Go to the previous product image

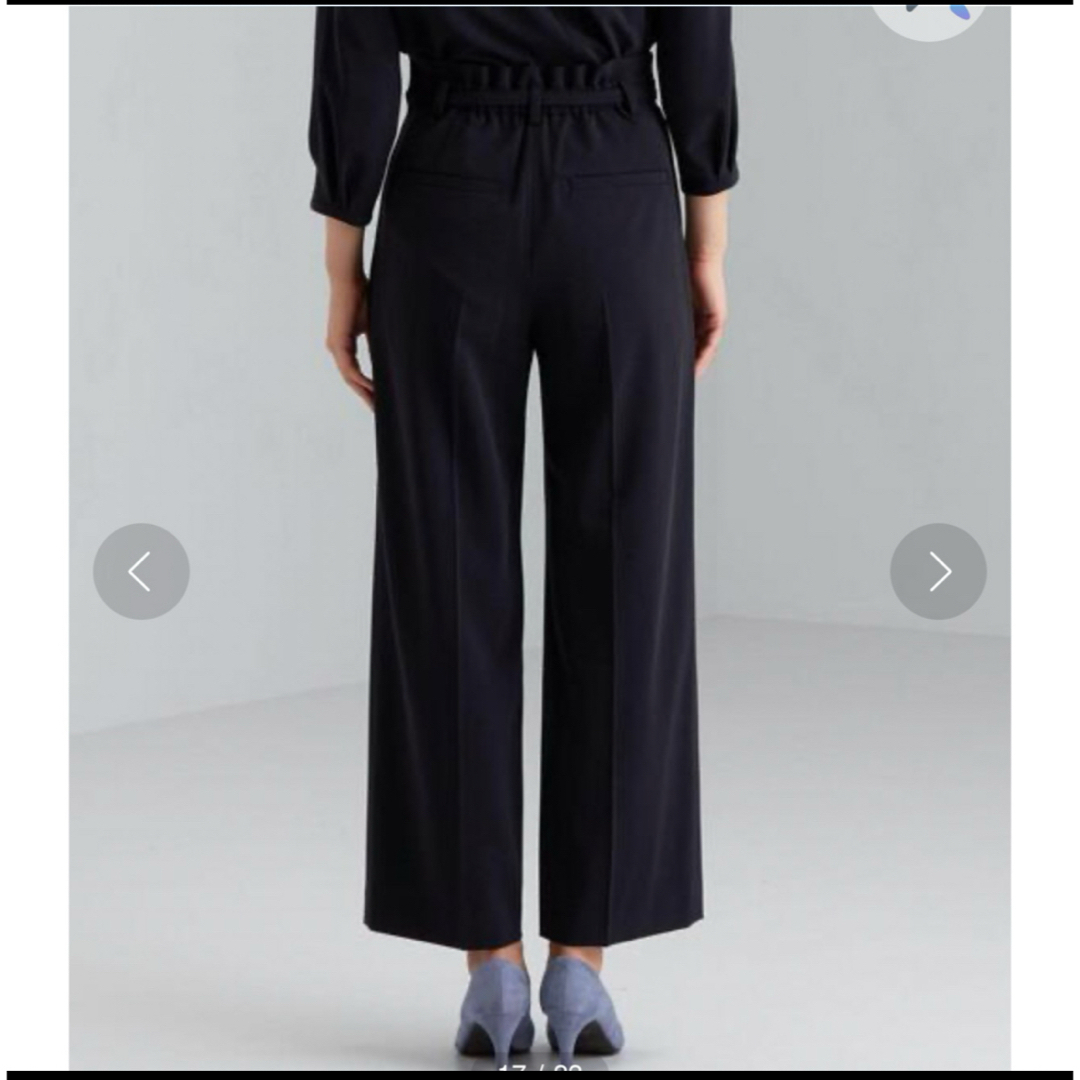click(x=141, y=571)
